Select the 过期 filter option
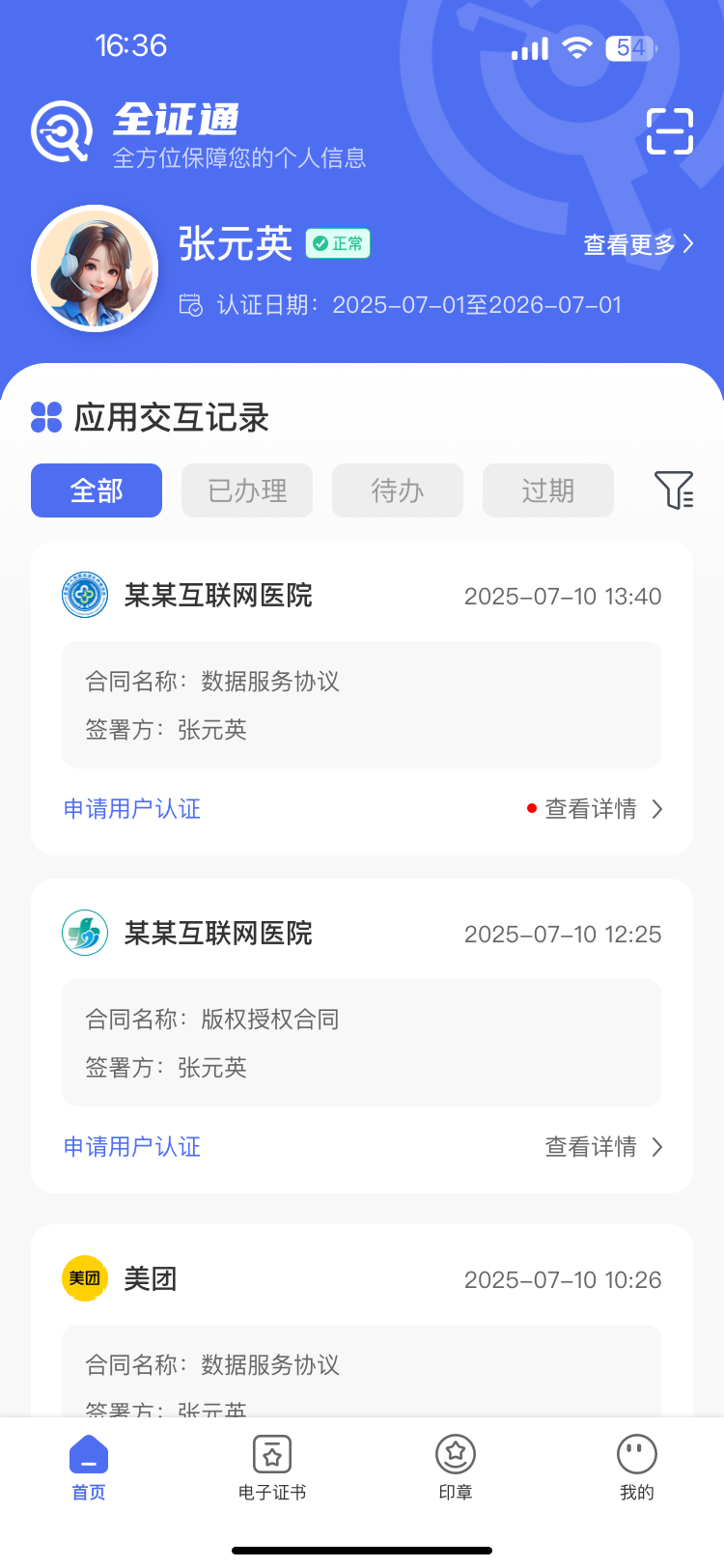Image resolution: width=724 pixels, height=1568 pixels. click(x=547, y=490)
